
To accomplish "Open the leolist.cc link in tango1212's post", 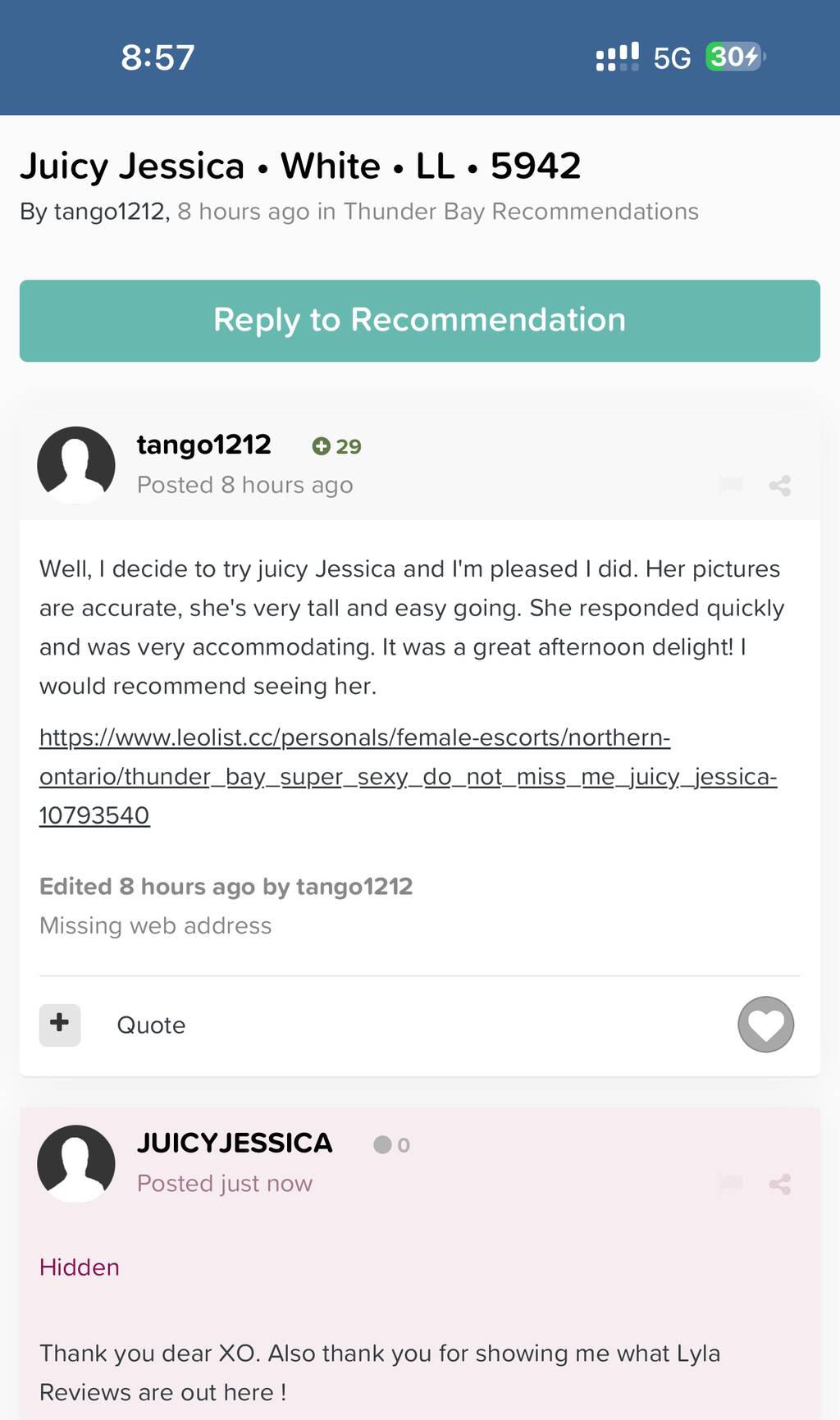I will click(x=408, y=776).
